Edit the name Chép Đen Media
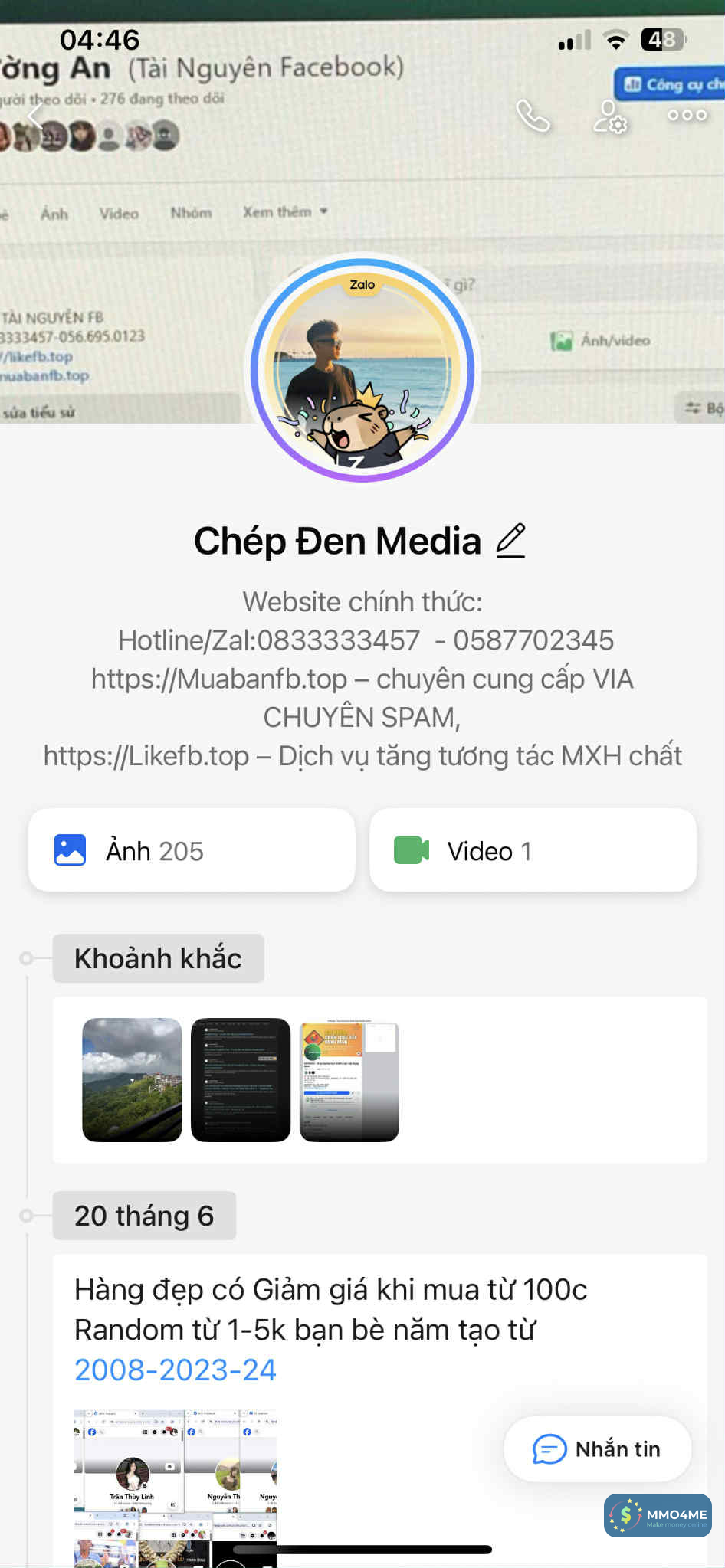Image resolution: width=725 pixels, height=1568 pixels. pos(511,541)
